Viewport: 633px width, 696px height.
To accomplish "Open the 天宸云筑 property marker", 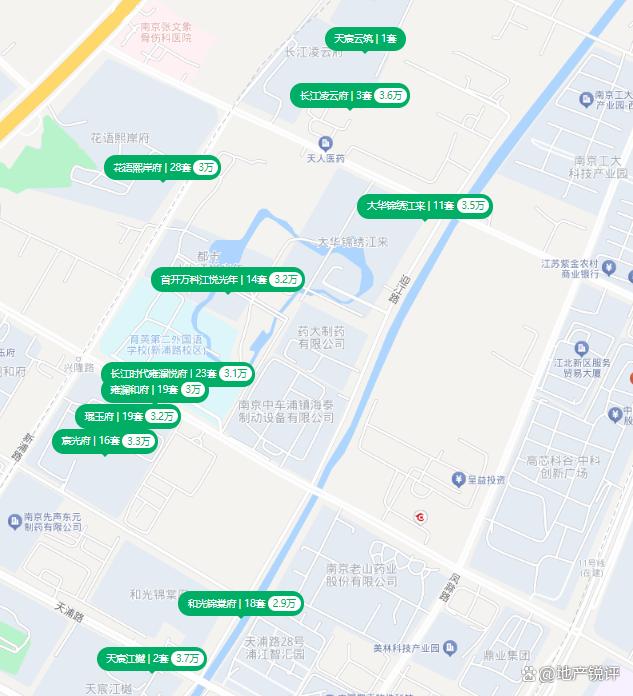I will point(365,39).
